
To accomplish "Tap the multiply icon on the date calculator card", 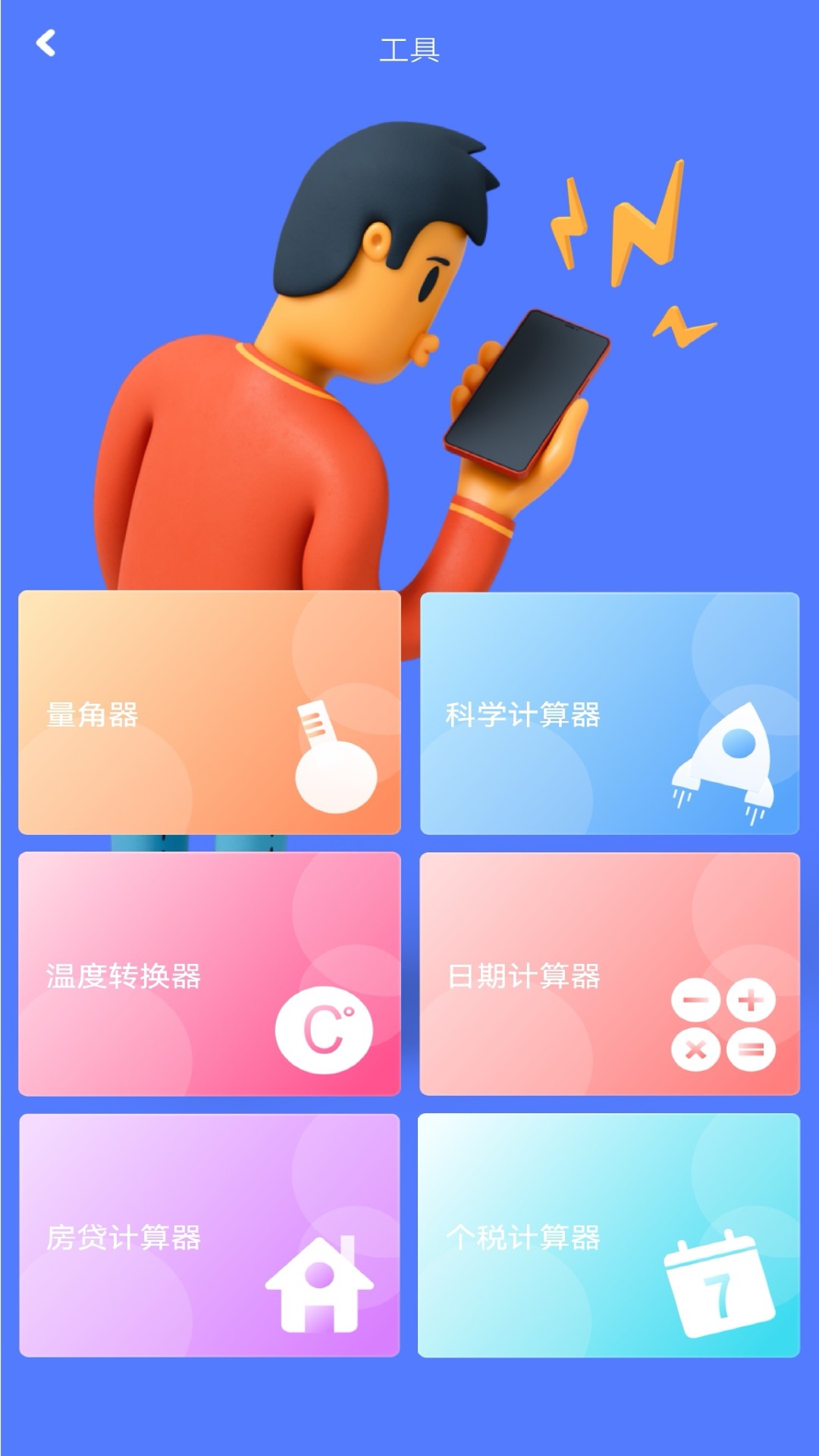I will [x=695, y=1050].
